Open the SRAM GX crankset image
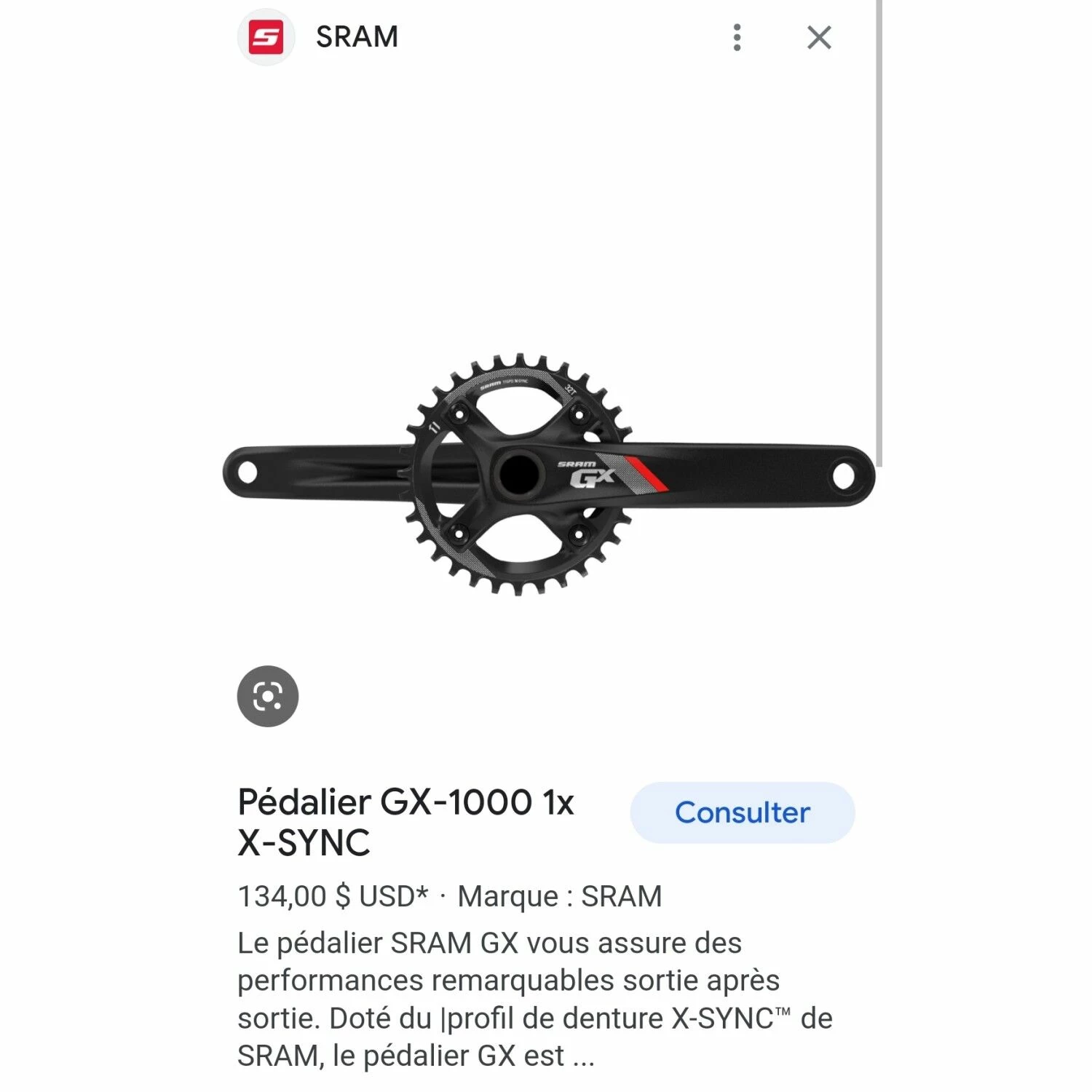The width and height of the screenshot is (1092, 1092). coord(547,475)
